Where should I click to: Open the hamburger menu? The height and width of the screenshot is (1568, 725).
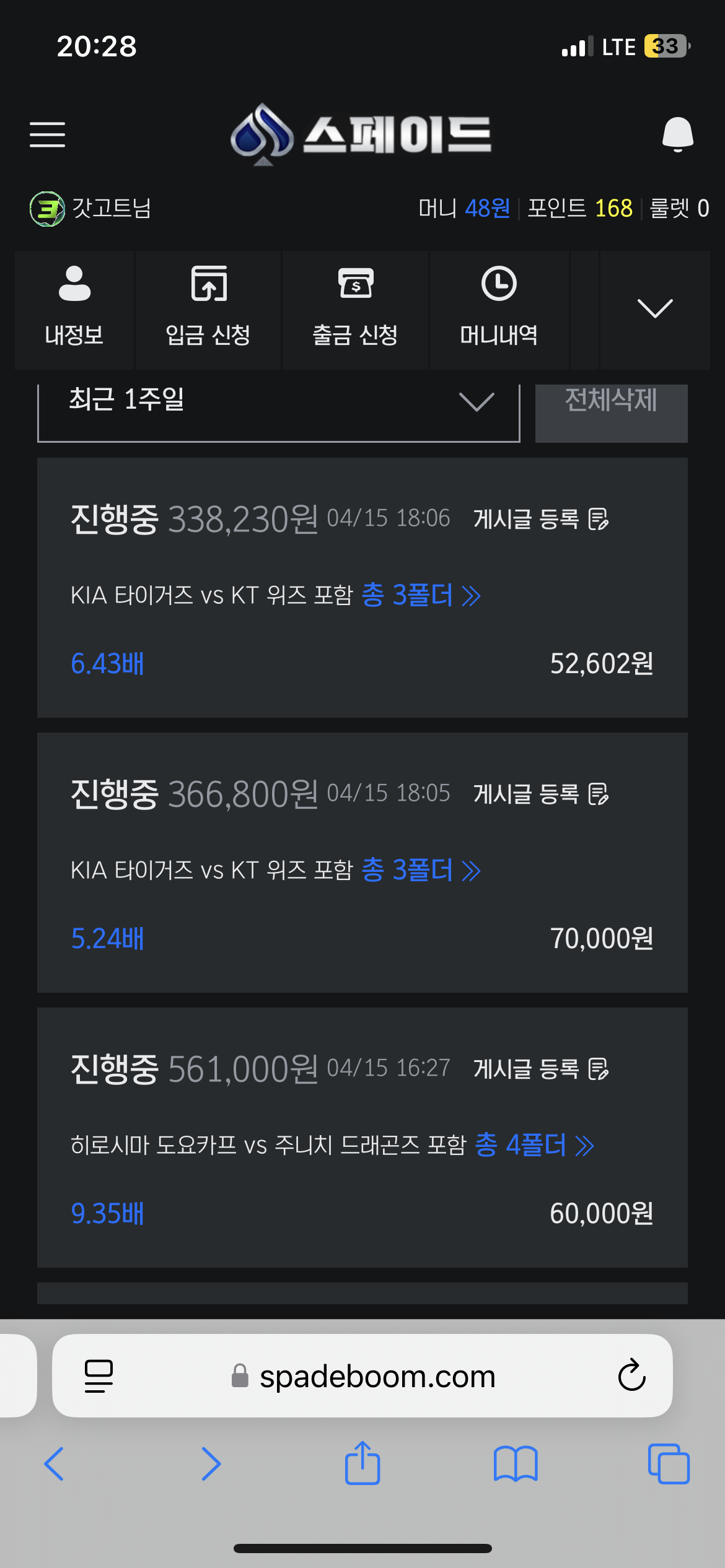coord(47,134)
